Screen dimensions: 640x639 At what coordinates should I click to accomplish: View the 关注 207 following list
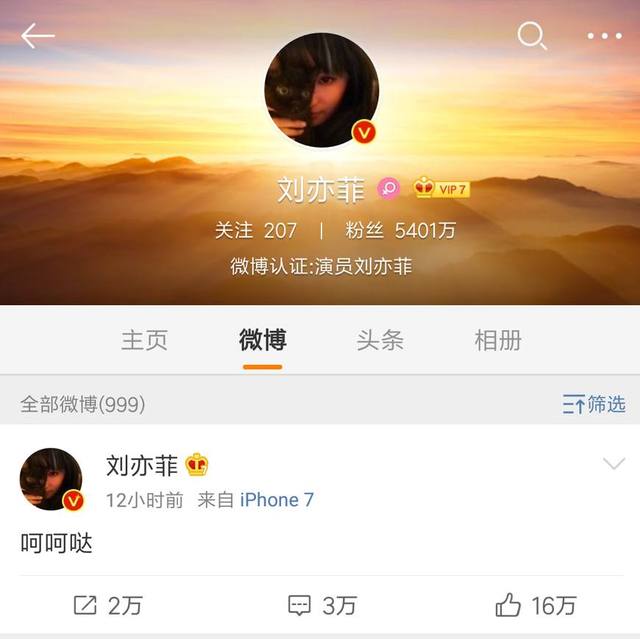[x=256, y=230]
